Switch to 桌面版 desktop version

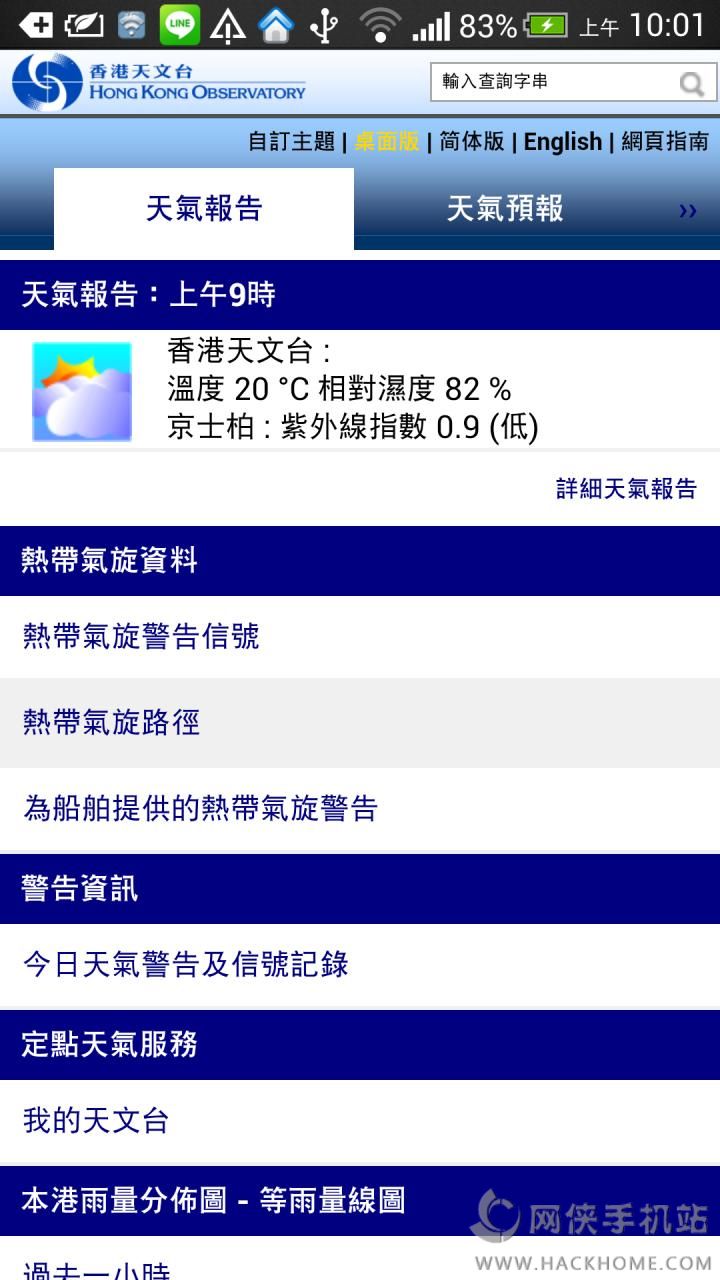click(x=387, y=141)
